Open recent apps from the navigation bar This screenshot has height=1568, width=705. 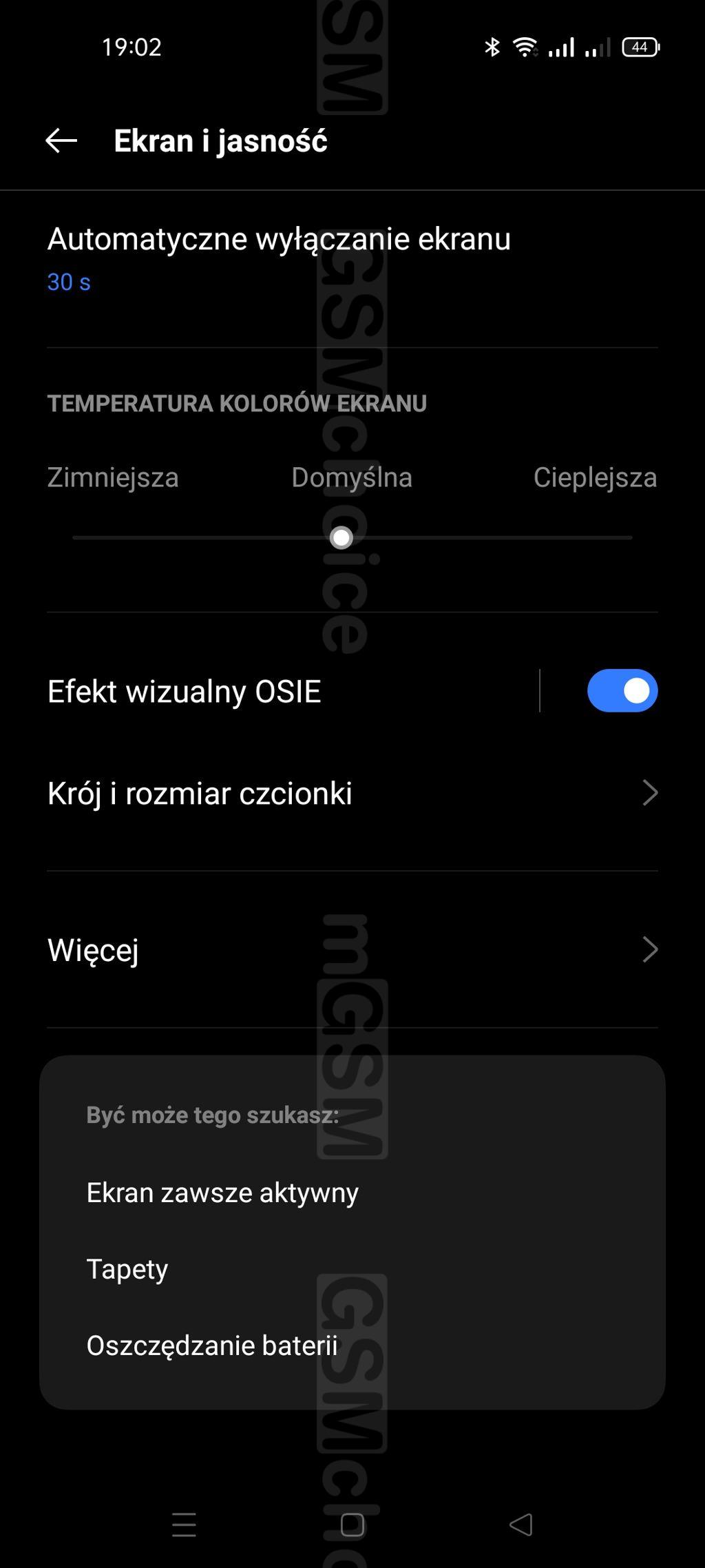coord(184,1525)
